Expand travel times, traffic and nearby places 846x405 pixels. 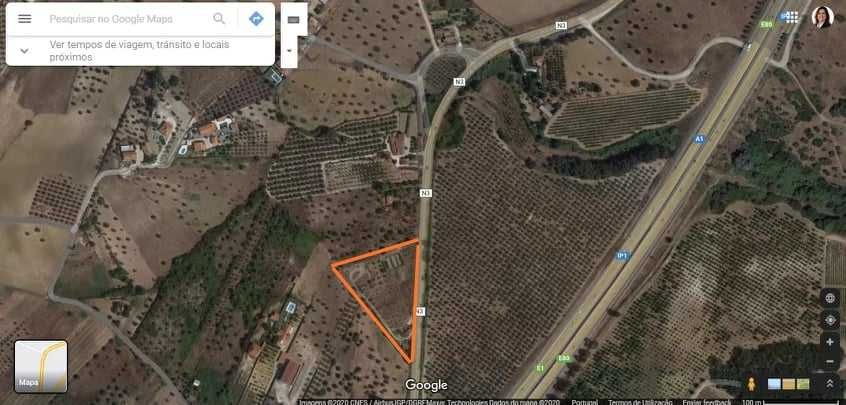(x=25, y=50)
